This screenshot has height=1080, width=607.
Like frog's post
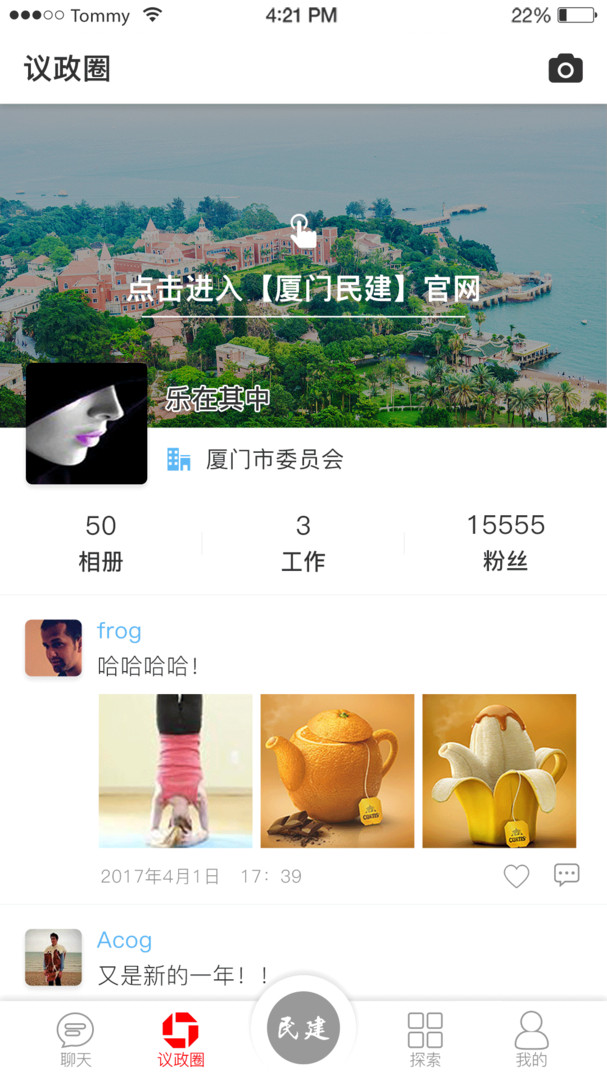pyautogui.click(x=516, y=876)
